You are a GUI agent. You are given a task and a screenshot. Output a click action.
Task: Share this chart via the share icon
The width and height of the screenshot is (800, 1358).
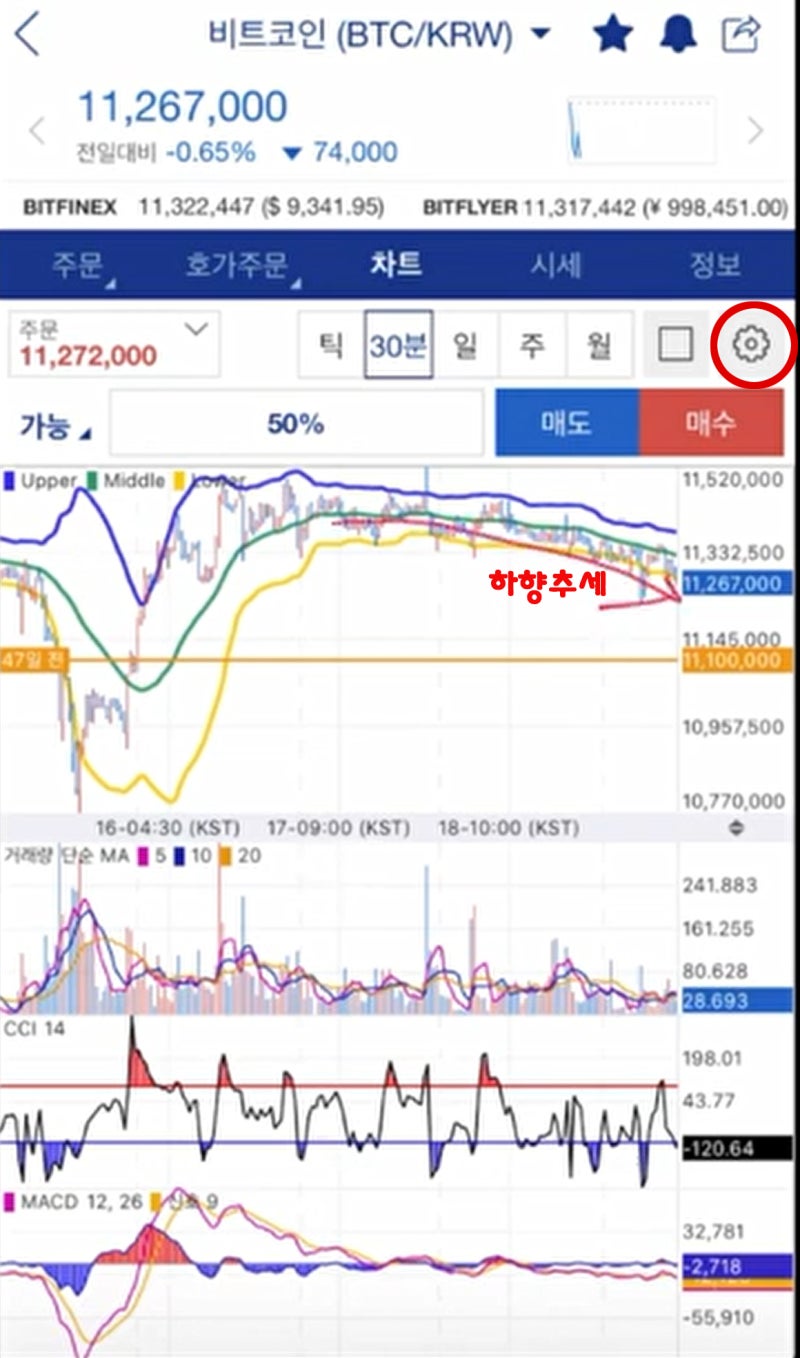(741, 36)
